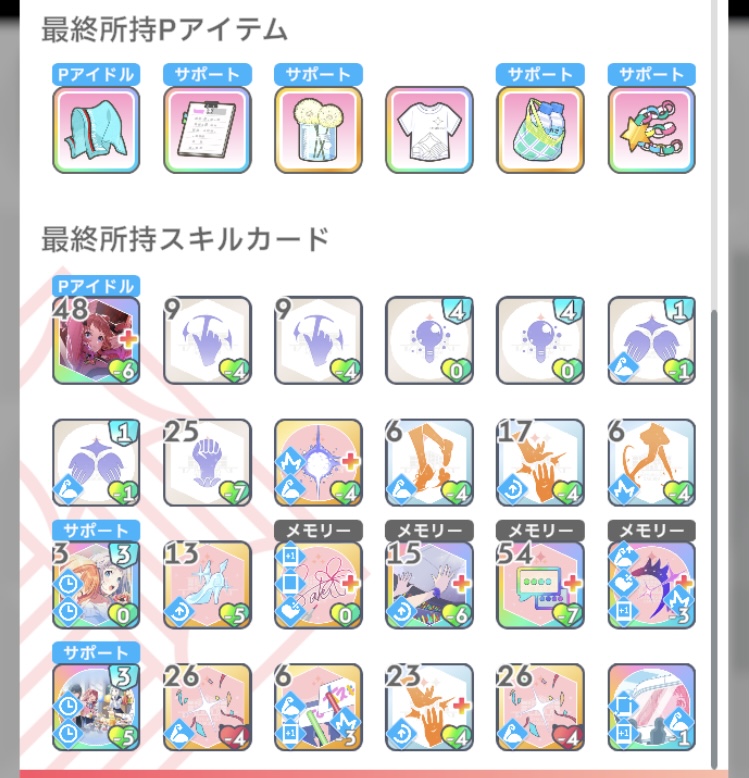The image size is (749, 778).
Task: Open the purple dragon memory card
Action: coord(651,584)
